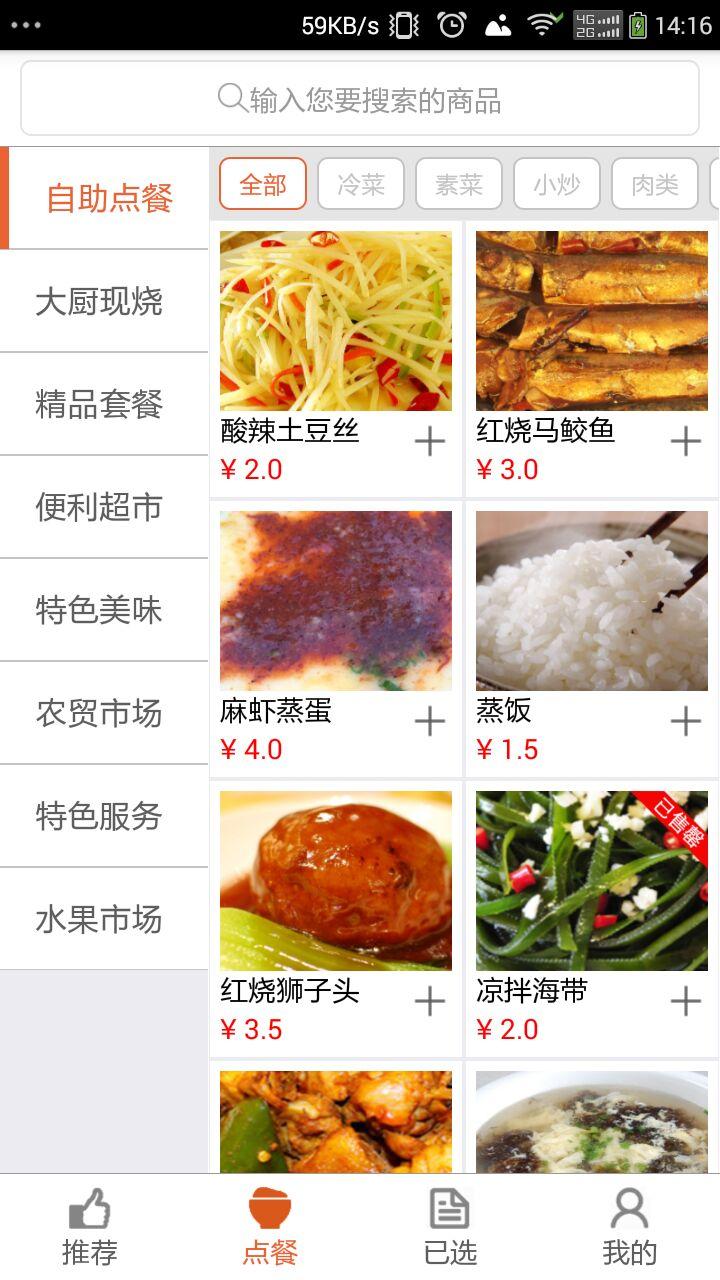
Task: Filter dishes by 素菜
Action: pos(459,184)
